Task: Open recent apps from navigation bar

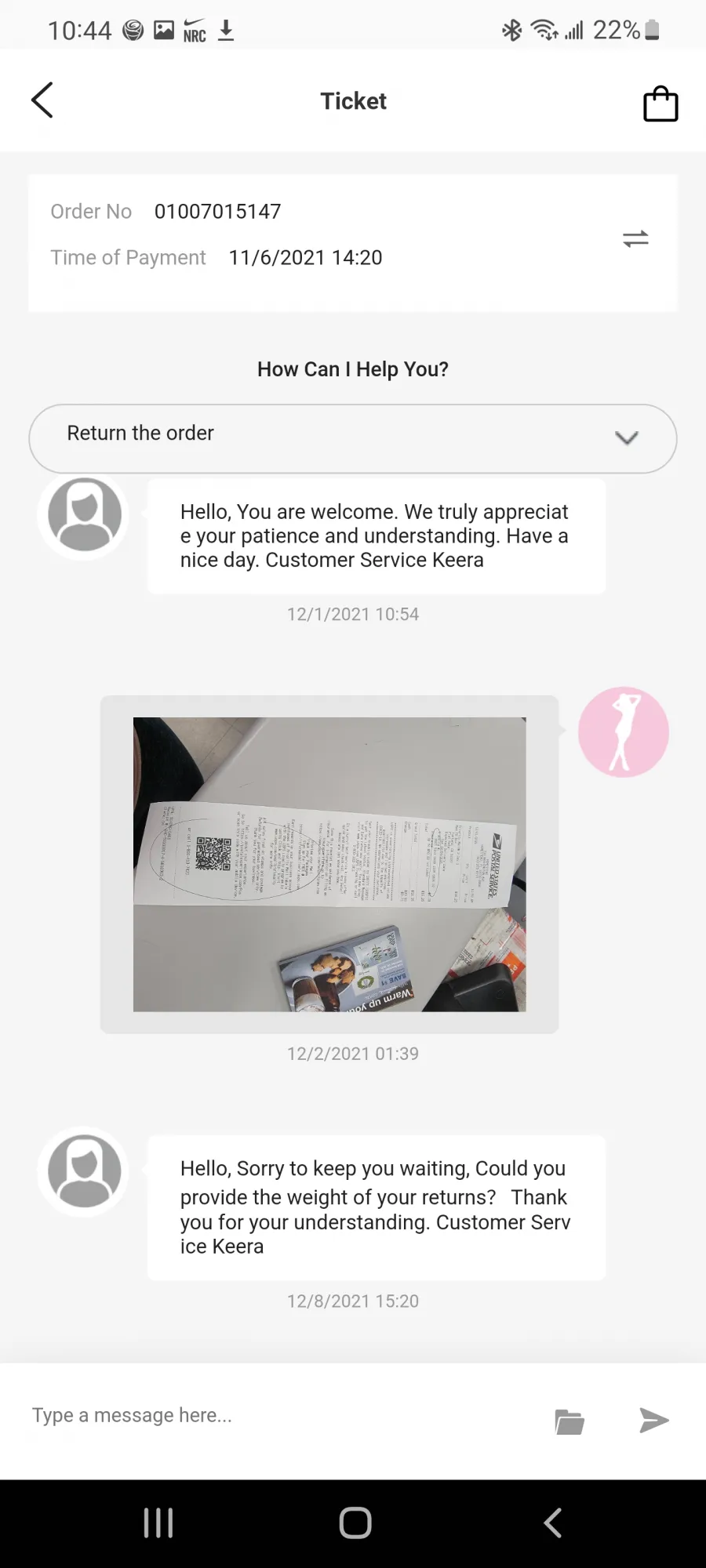Action: [158, 1523]
